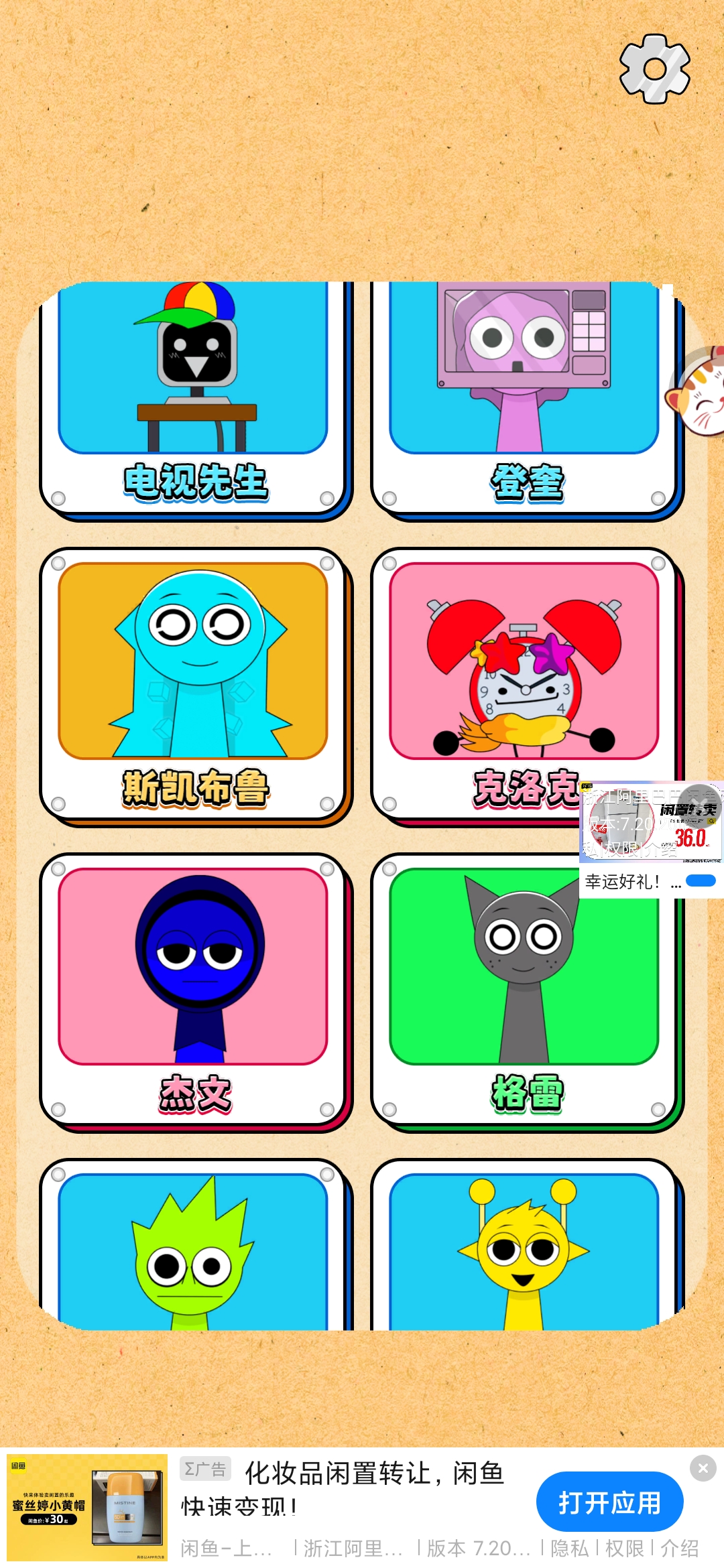Open the 介绍 link in the ad
The image size is (724, 1568).
pyautogui.click(x=679, y=1549)
